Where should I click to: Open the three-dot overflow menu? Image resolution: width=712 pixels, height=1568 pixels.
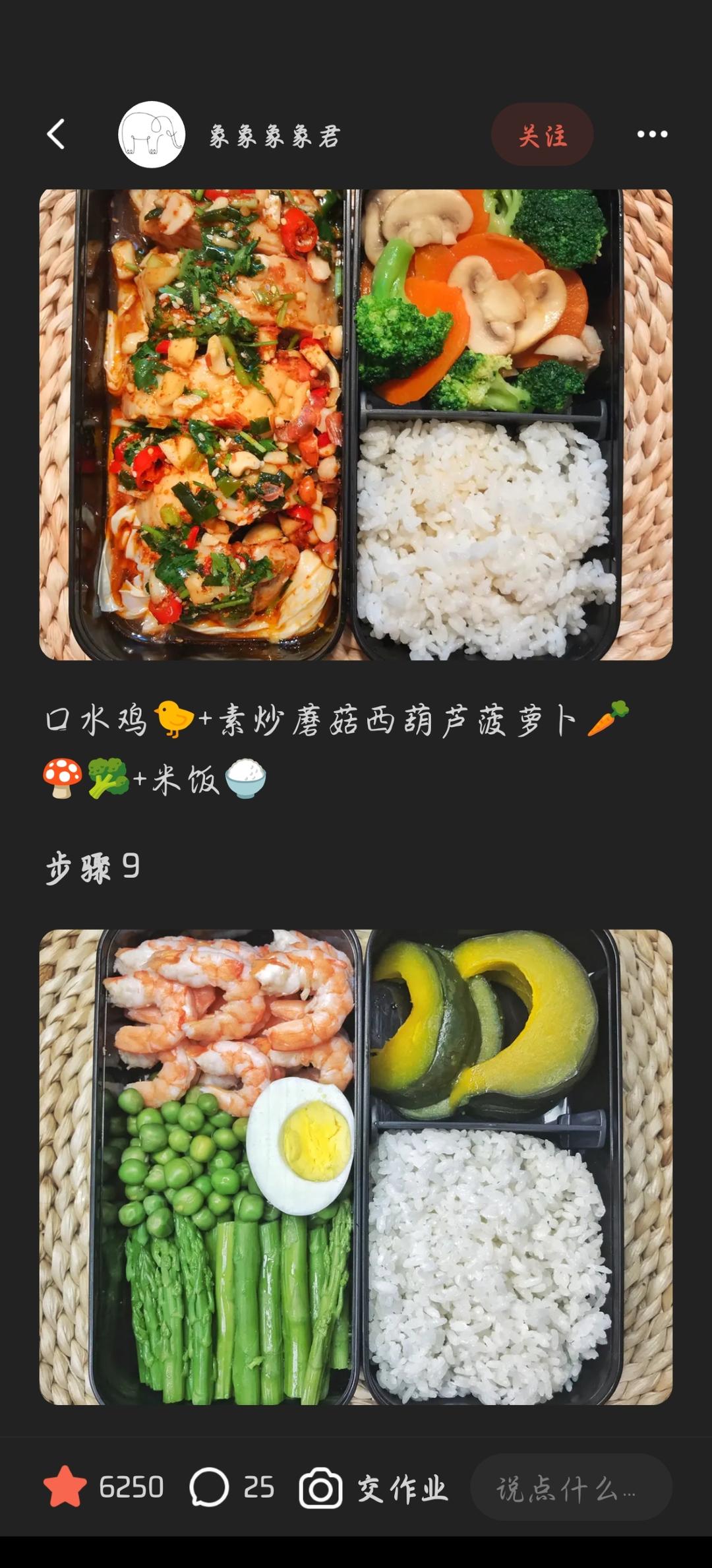click(652, 135)
